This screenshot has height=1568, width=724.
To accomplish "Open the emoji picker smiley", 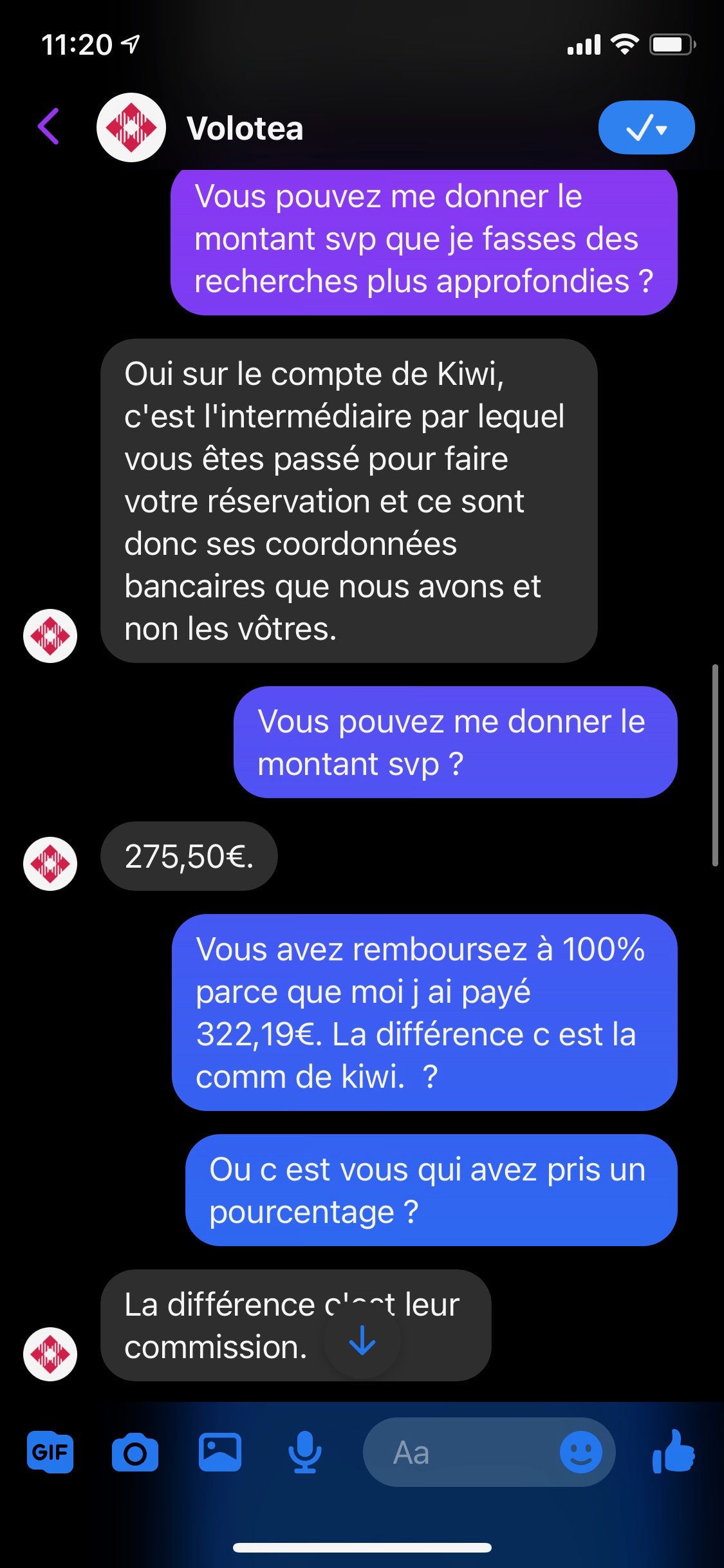I will click(x=580, y=1453).
